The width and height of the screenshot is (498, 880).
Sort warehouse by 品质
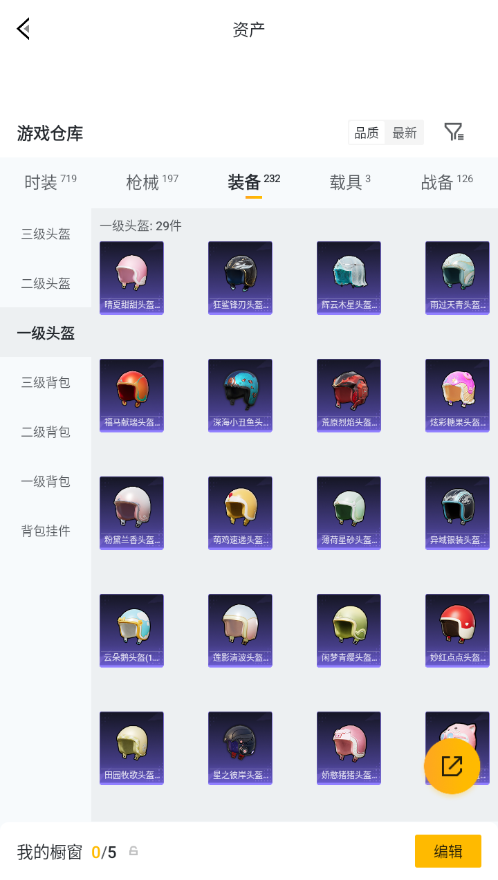[367, 133]
